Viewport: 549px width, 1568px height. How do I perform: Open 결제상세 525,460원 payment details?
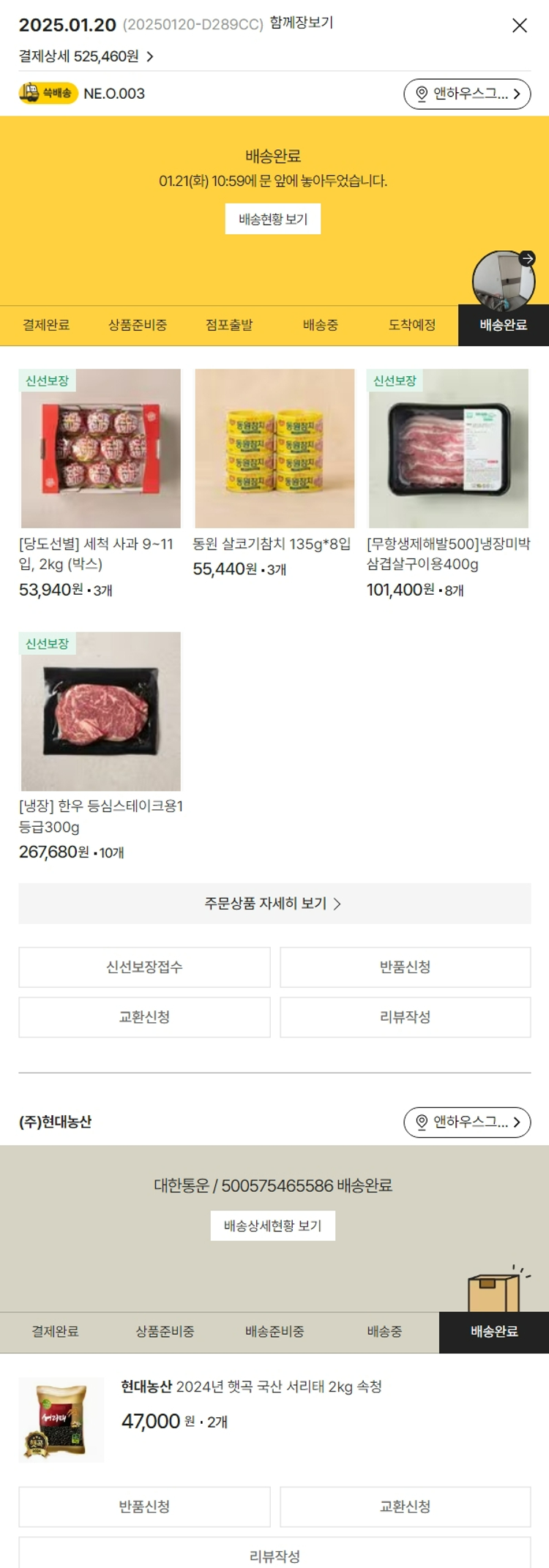coord(86,56)
